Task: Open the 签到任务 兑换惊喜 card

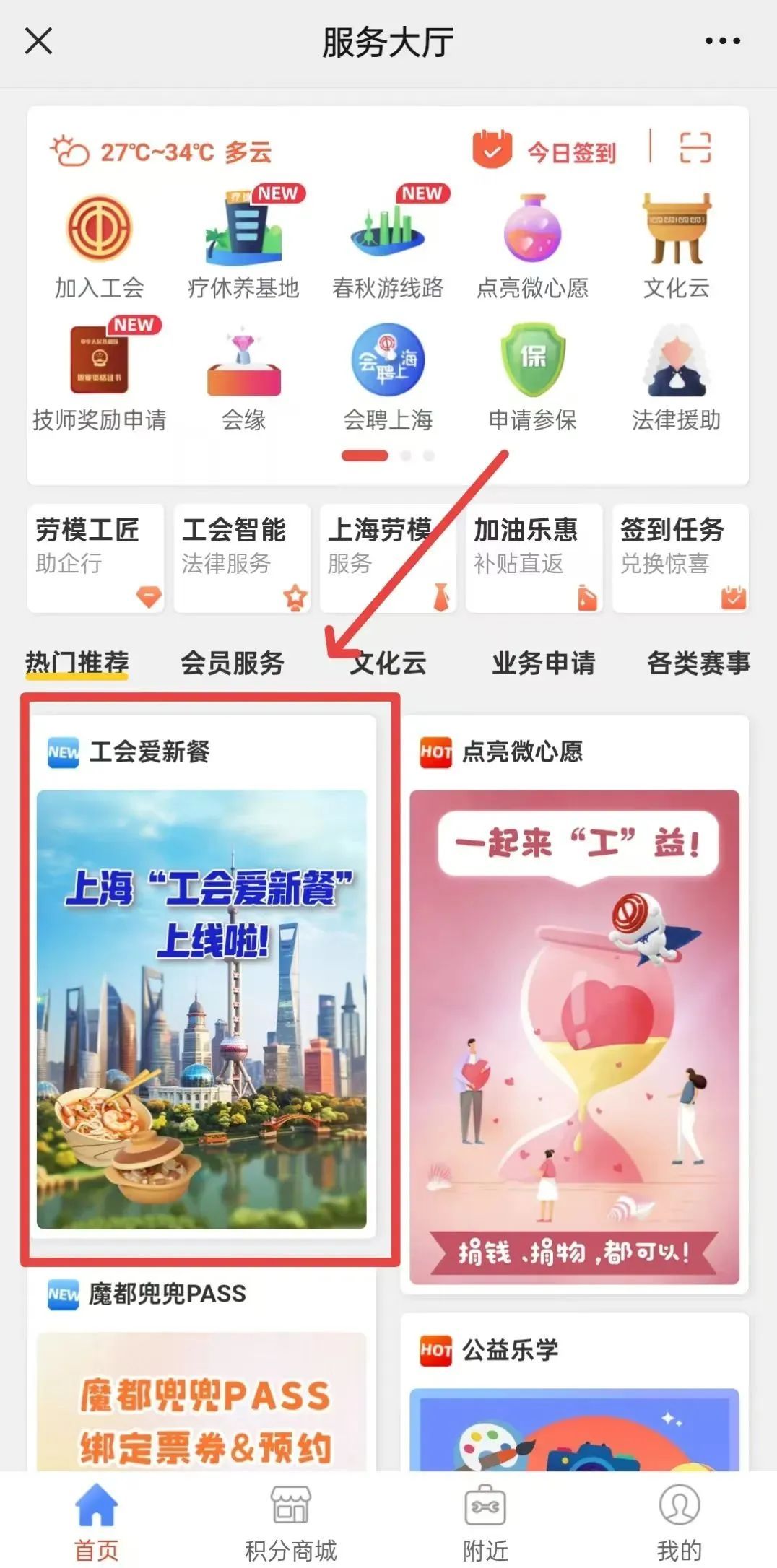Action: (x=680, y=557)
